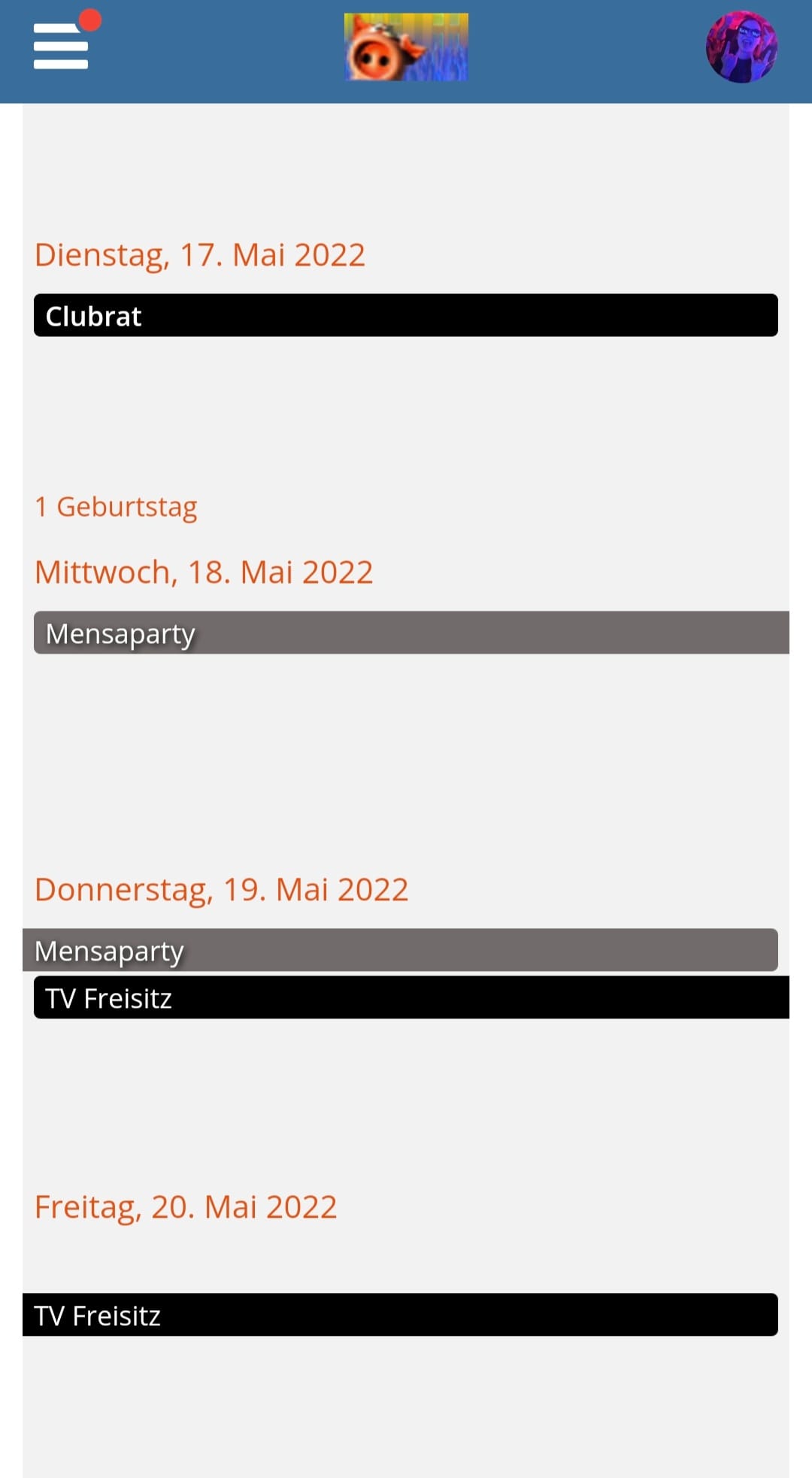View the 1 Geburtstag entry
Viewport: 812px width, 1478px height.
pyautogui.click(x=117, y=506)
